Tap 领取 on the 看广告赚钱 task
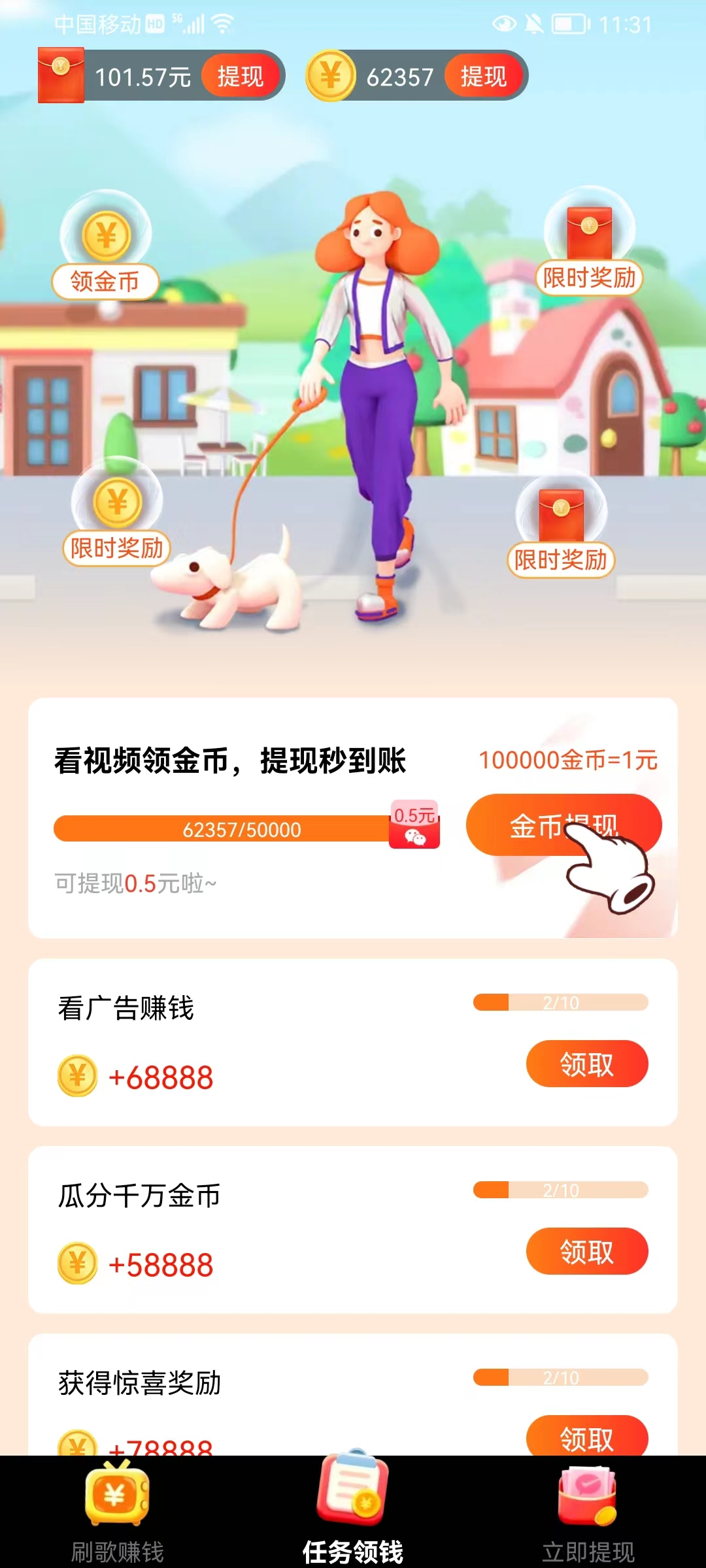706x1568 pixels. click(587, 1064)
